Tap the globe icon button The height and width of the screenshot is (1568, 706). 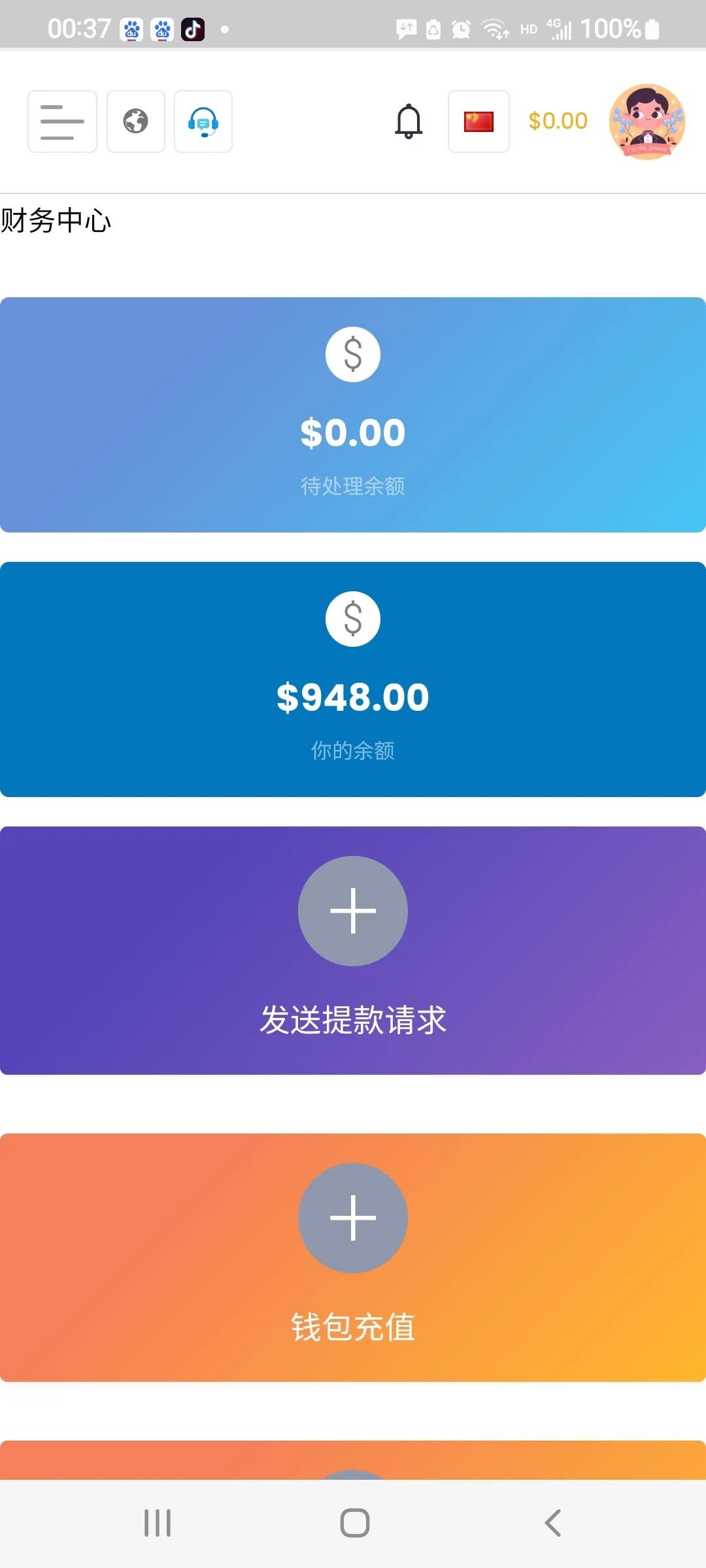[136, 122]
